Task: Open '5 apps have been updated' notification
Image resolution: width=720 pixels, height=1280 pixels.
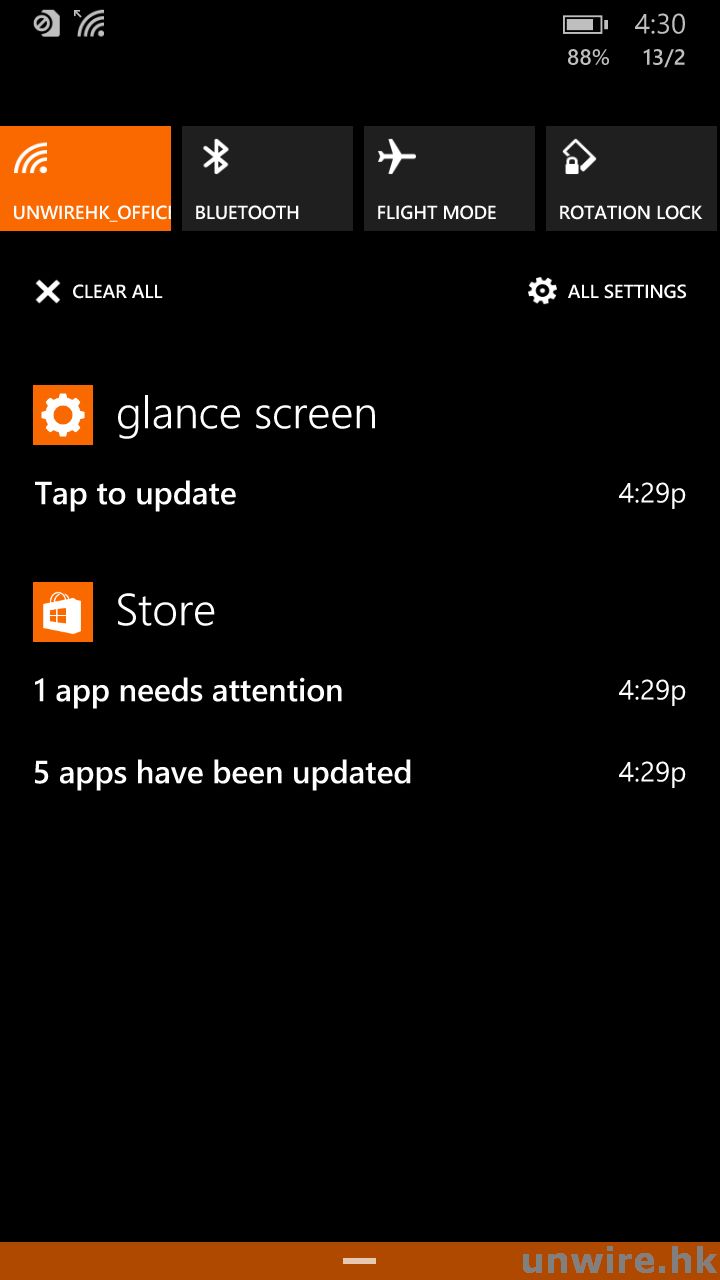Action: click(x=360, y=773)
